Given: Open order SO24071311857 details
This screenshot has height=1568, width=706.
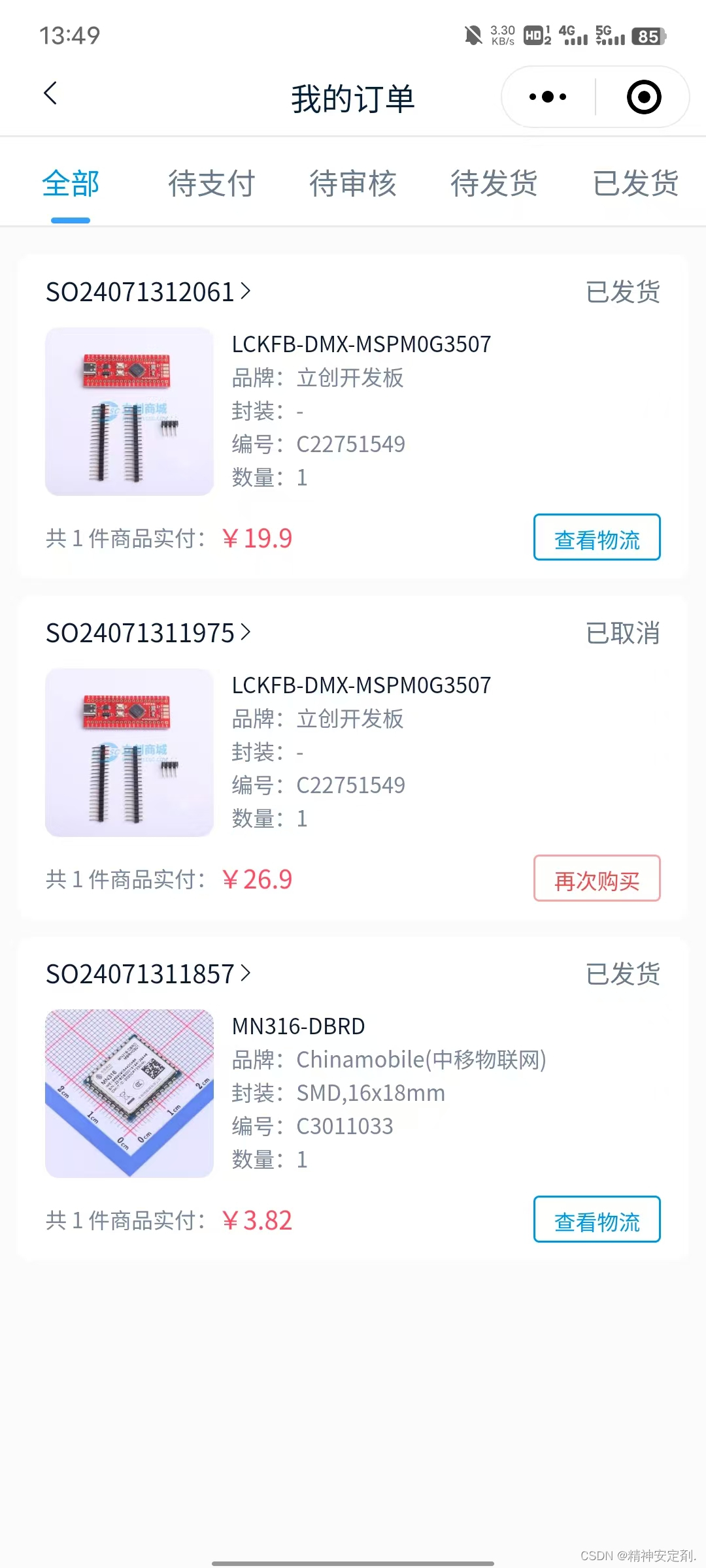Looking at the screenshot, I should pos(148,974).
